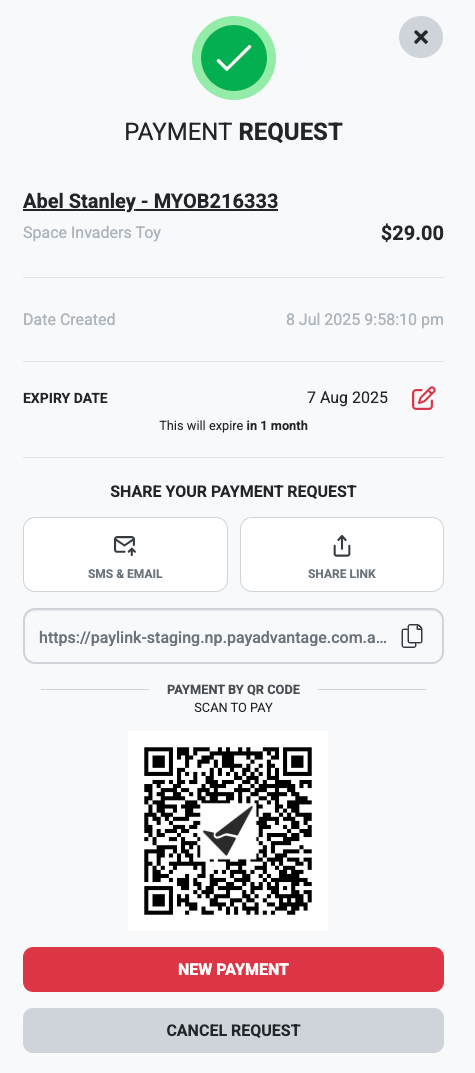Tap the Share Link button
The width and height of the screenshot is (475, 1073).
click(x=342, y=554)
